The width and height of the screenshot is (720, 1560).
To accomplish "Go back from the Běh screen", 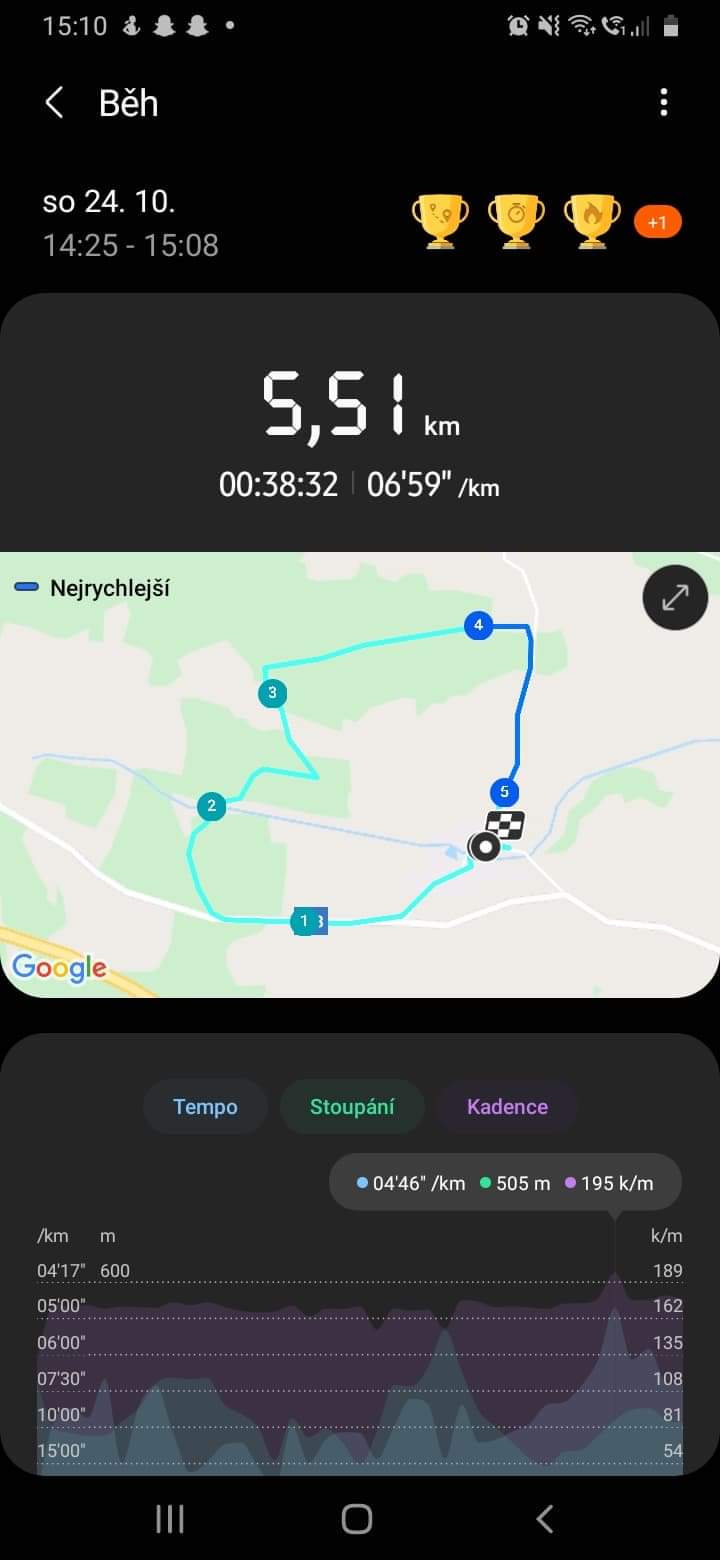I will click(x=54, y=103).
